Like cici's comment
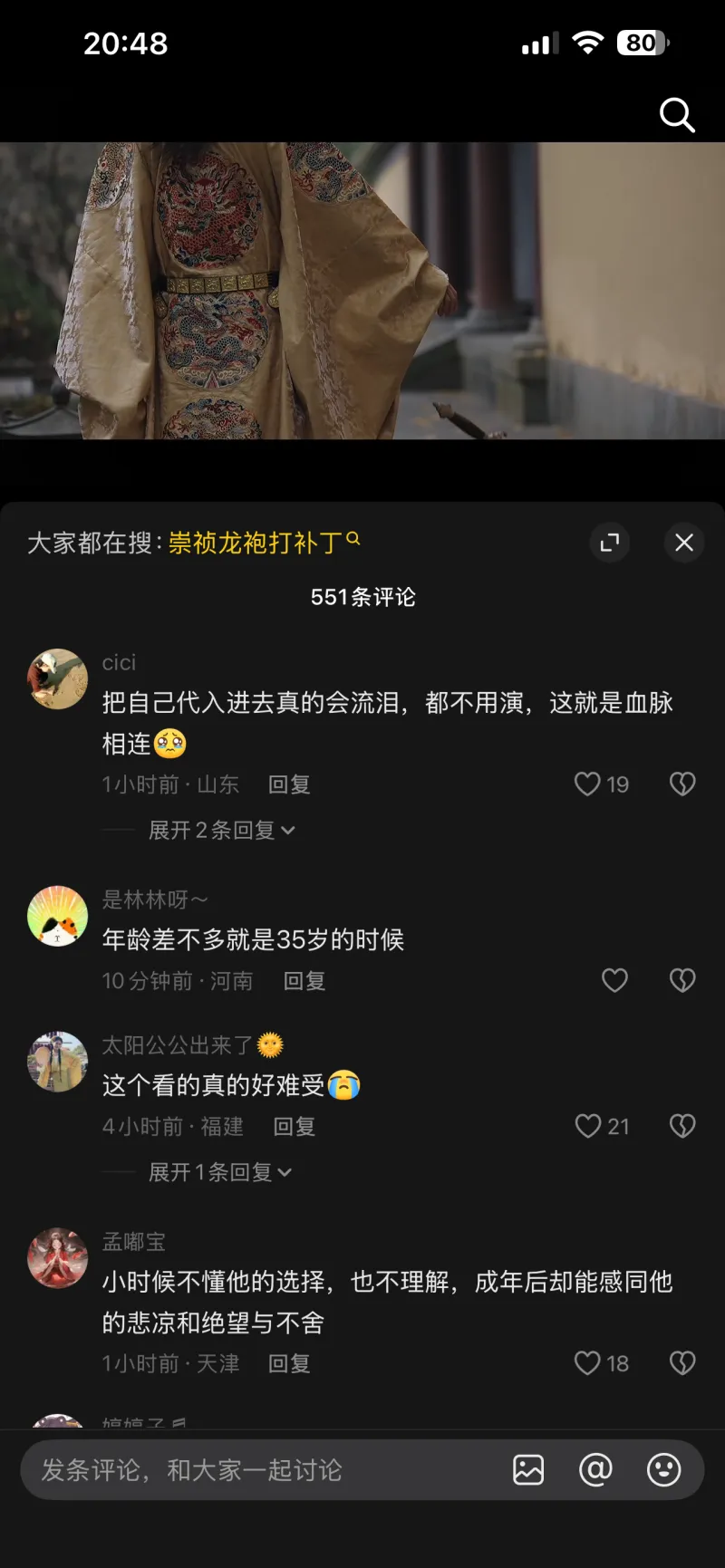This screenshot has height=1568, width=725. pyautogui.click(x=588, y=784)
